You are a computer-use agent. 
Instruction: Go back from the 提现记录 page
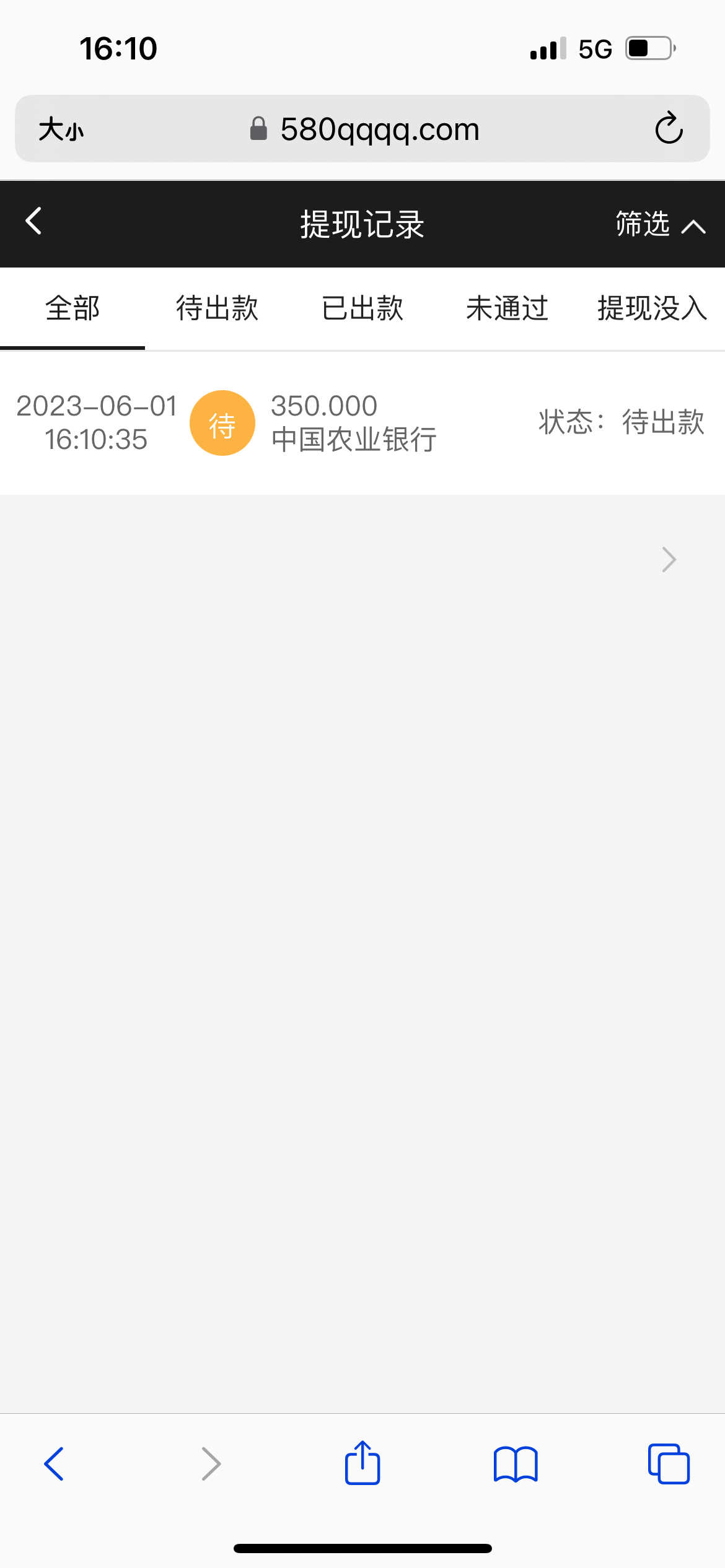coord(34,222)
